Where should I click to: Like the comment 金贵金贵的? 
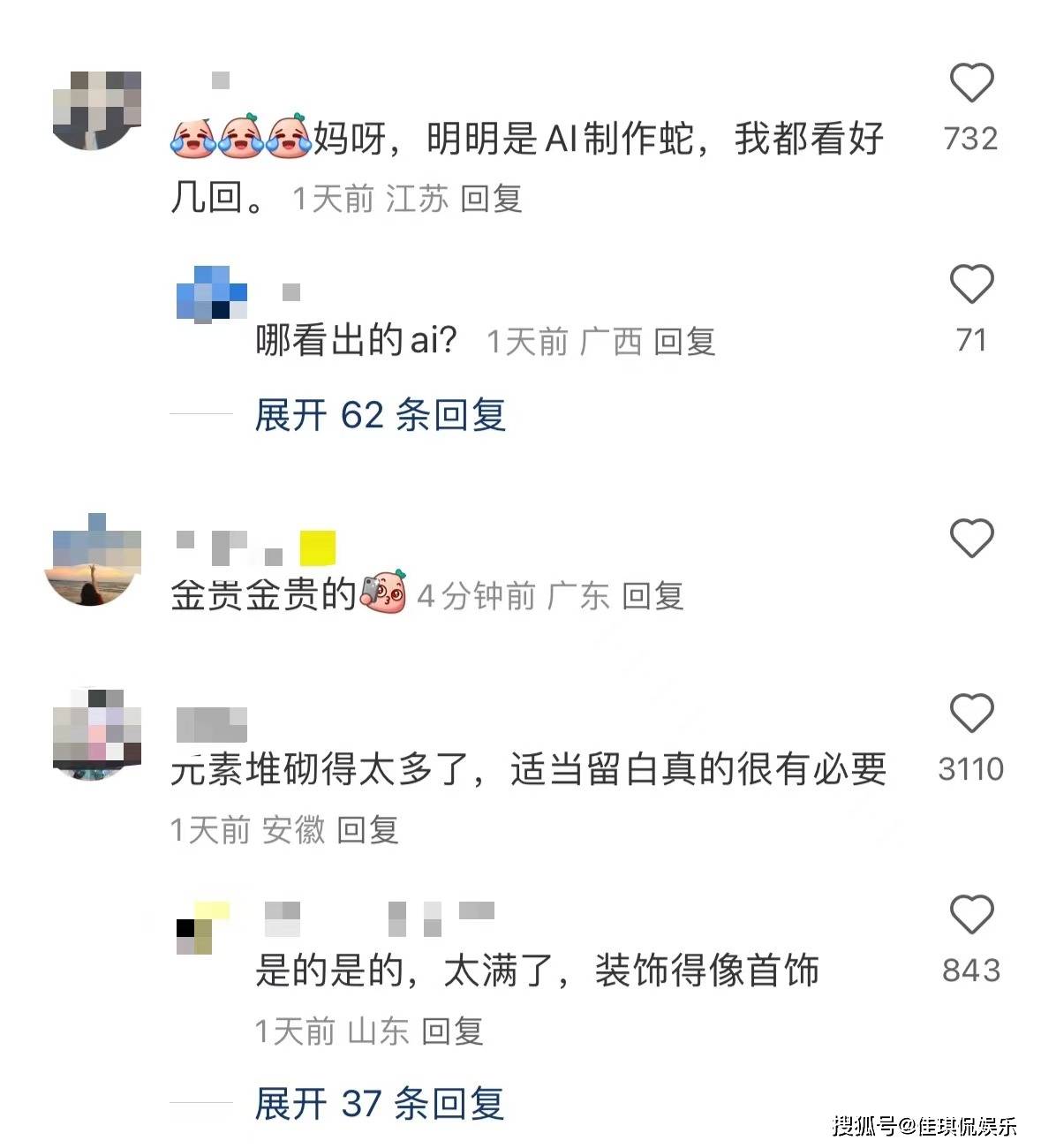[971, 538]
